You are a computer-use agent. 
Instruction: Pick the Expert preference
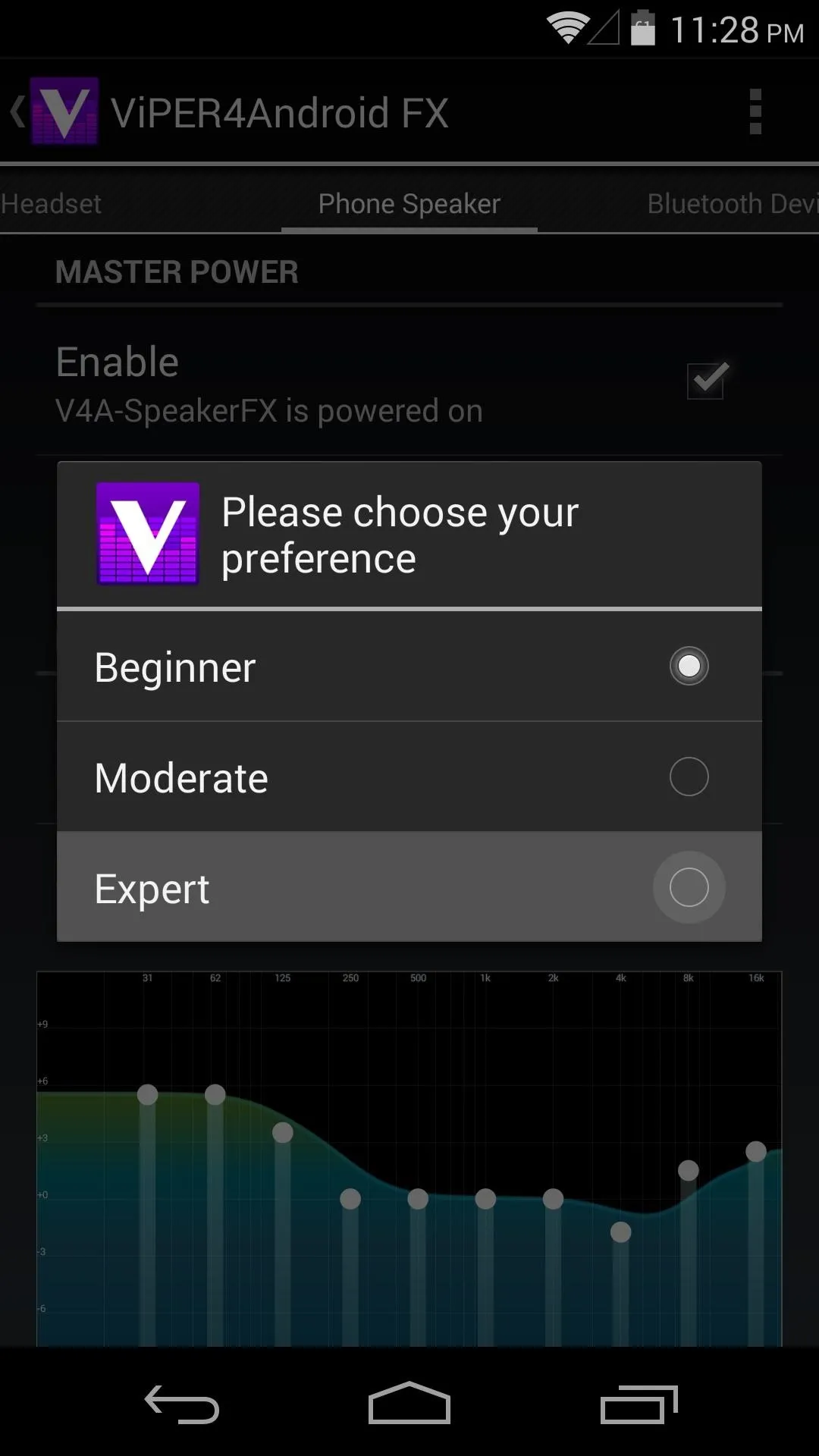pos(409,887)
